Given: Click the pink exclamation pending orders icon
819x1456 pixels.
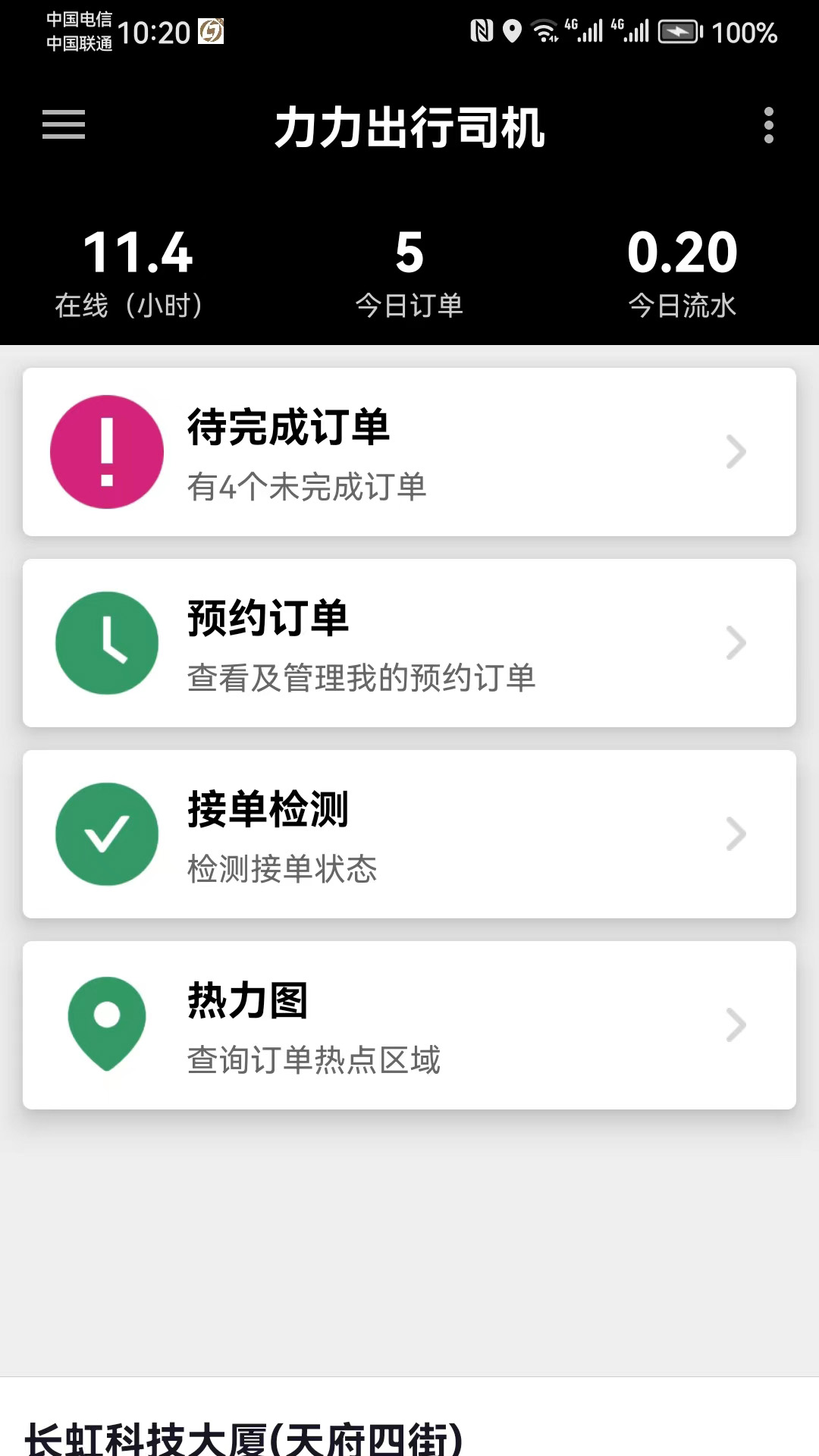Looking at the screenshot, I should point(106,451).
